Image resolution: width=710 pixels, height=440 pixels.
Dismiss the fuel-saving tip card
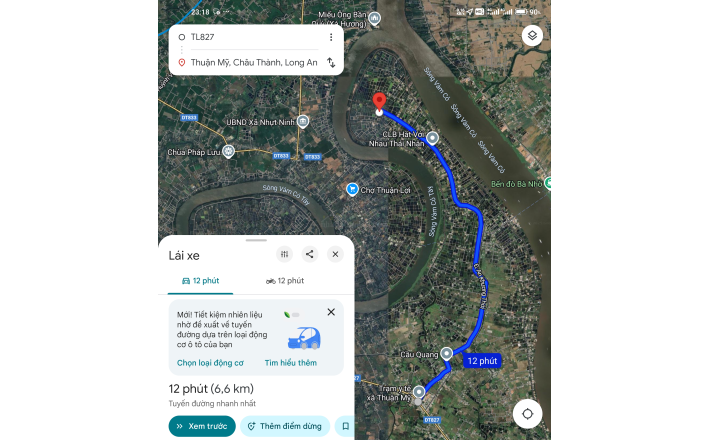pyautogui.click(x=331, y=312)
